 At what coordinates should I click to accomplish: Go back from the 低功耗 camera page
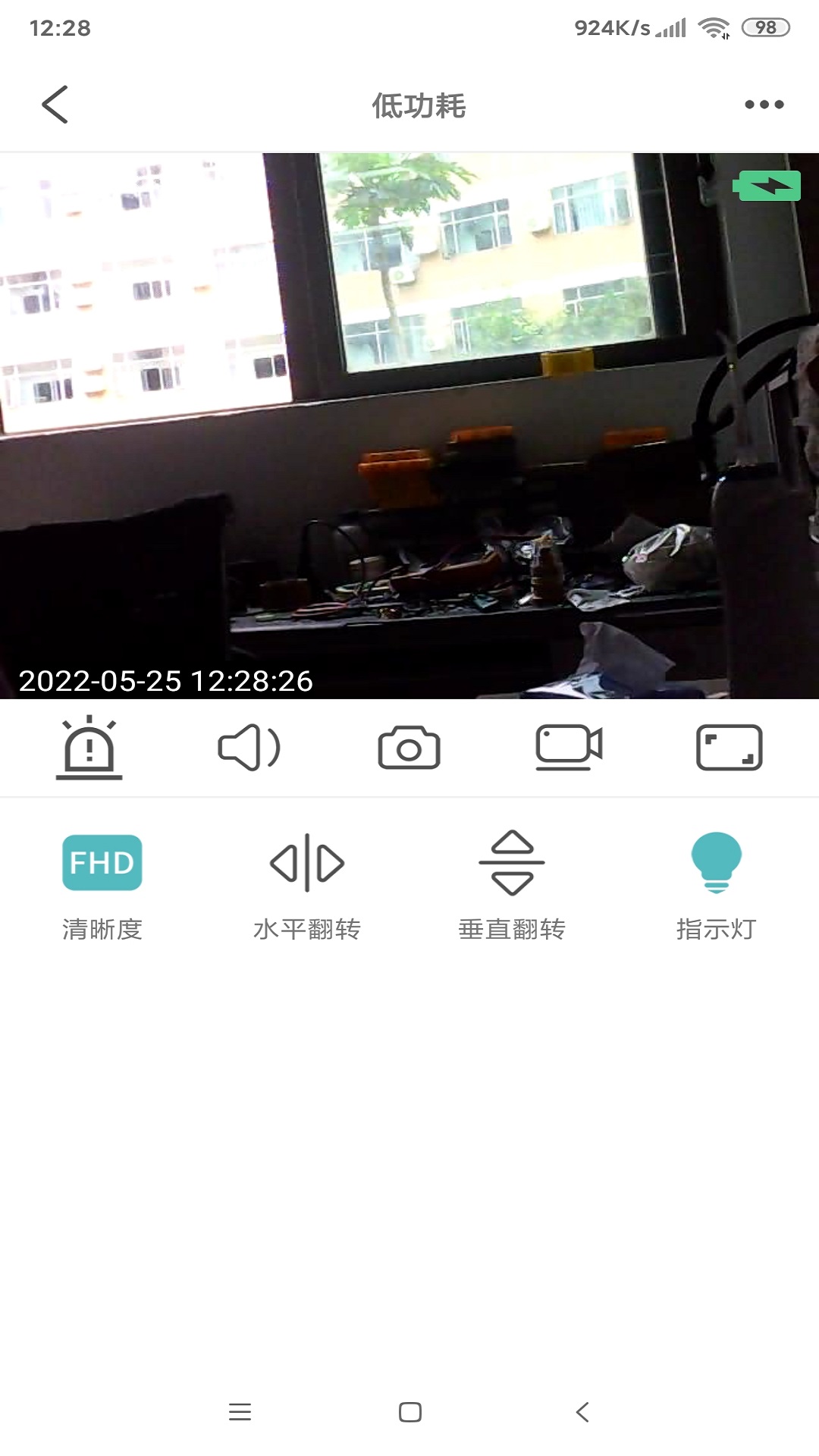(x=55, y=105)
